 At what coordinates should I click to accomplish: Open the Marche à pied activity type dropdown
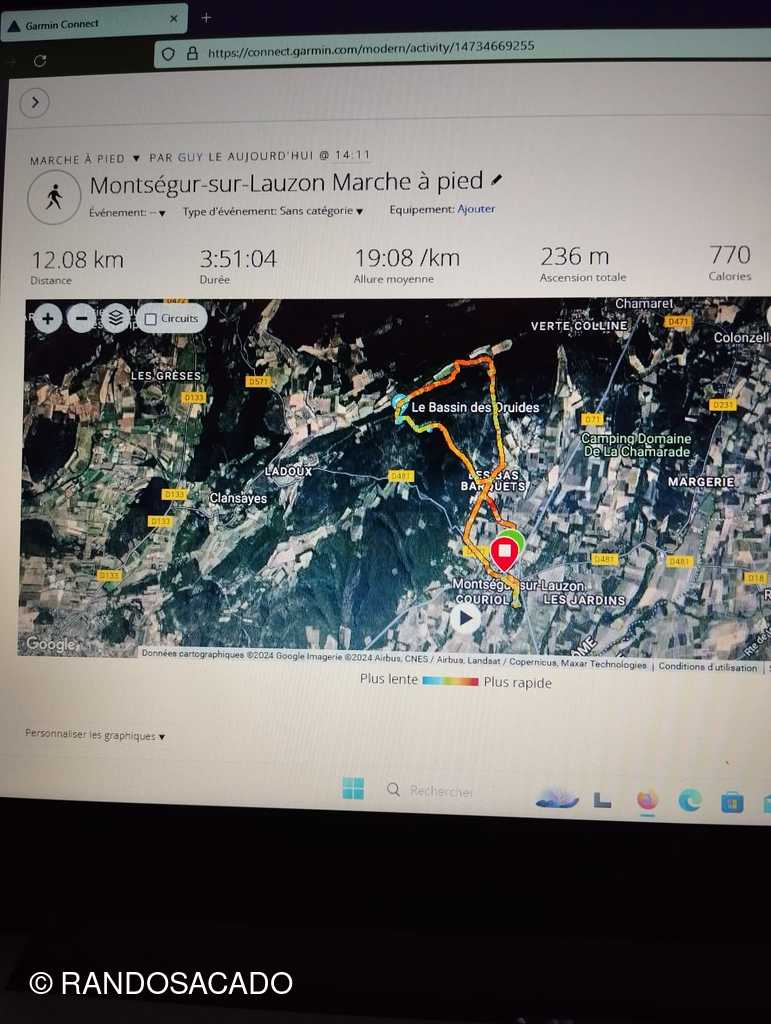tap(136, 159)
